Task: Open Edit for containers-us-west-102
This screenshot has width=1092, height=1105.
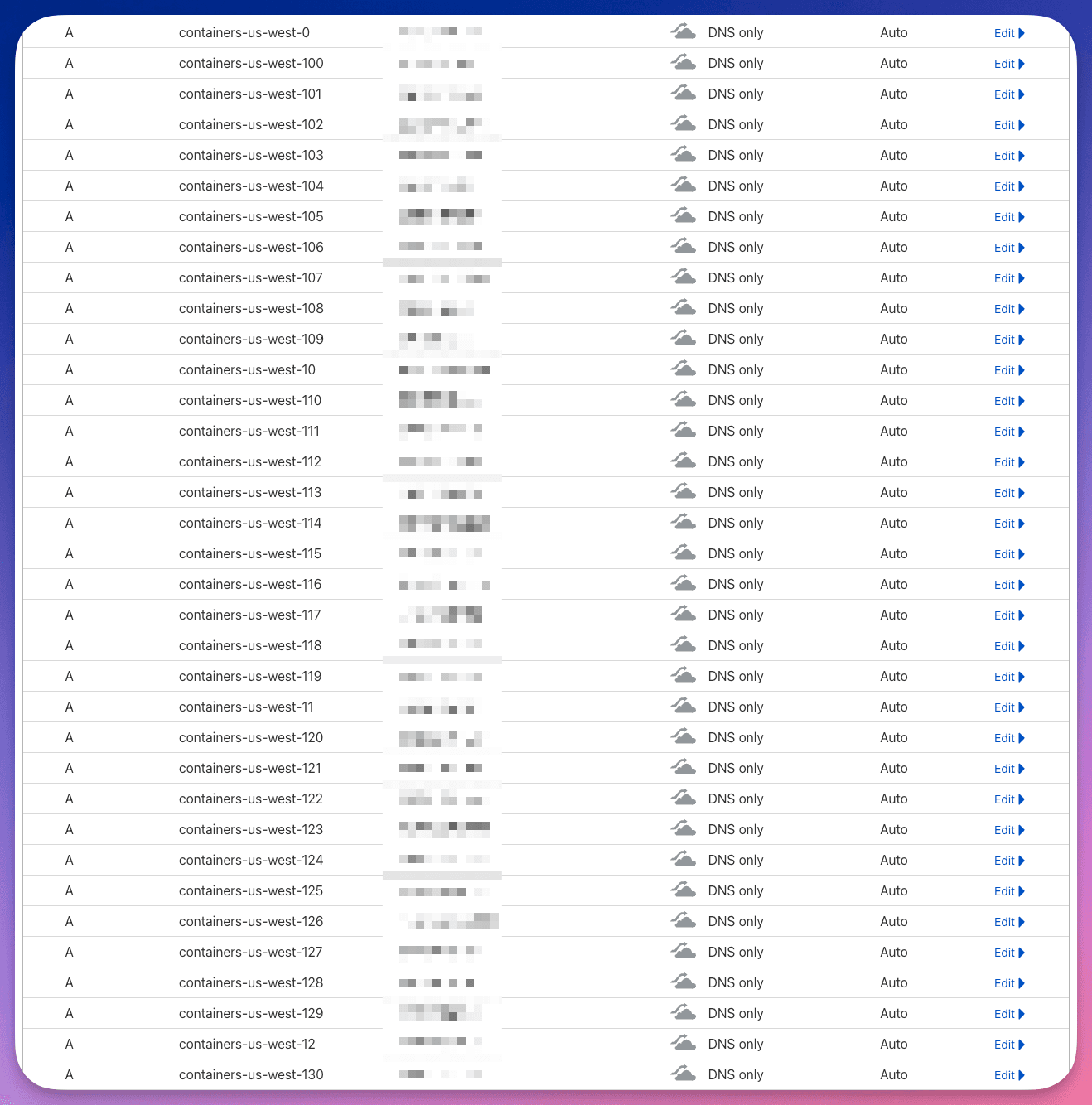Action: (x=1008, y=125)
